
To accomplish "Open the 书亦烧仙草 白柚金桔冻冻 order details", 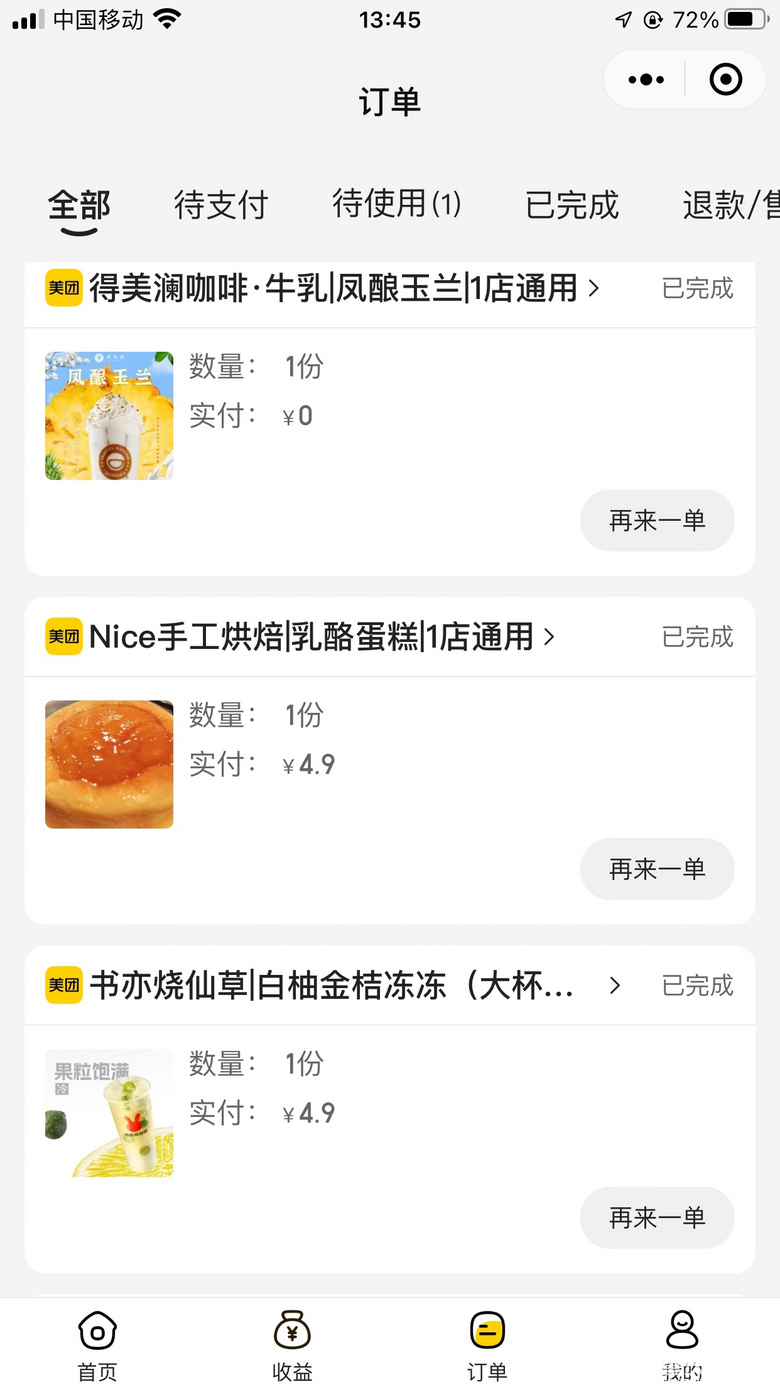I will 340,986.
